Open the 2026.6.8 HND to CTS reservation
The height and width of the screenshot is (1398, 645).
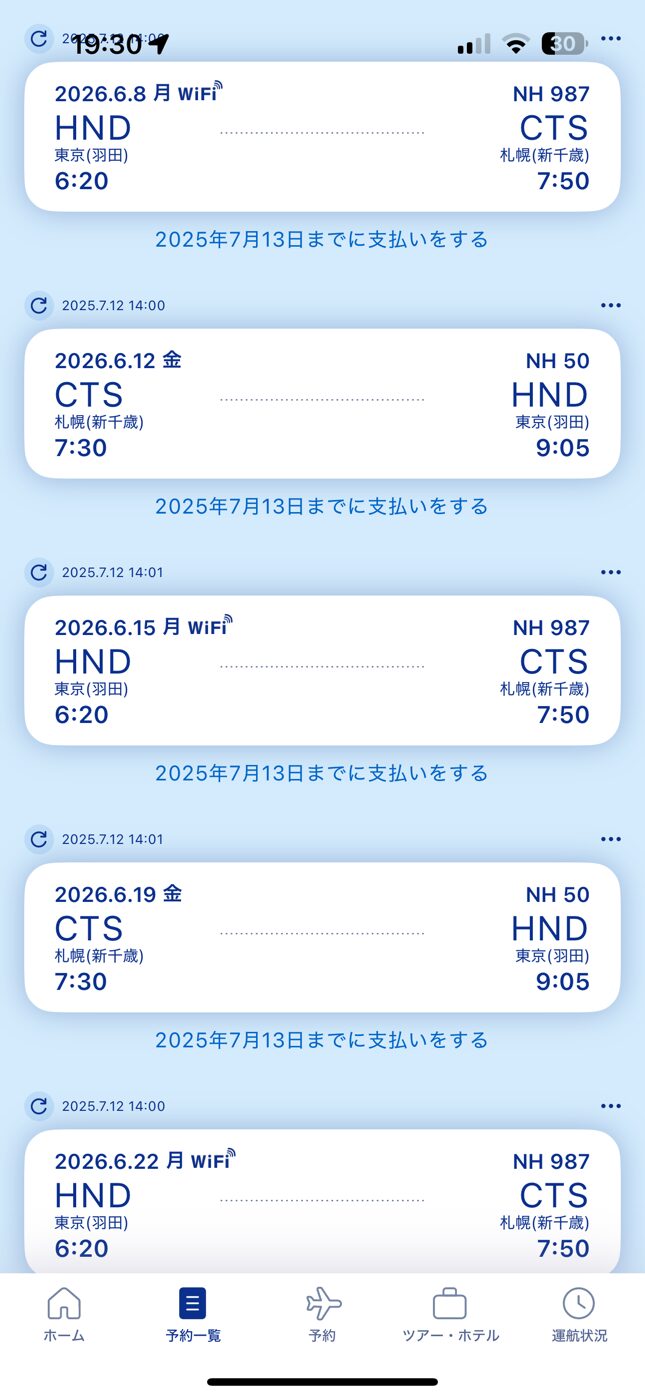pos(322,137)
